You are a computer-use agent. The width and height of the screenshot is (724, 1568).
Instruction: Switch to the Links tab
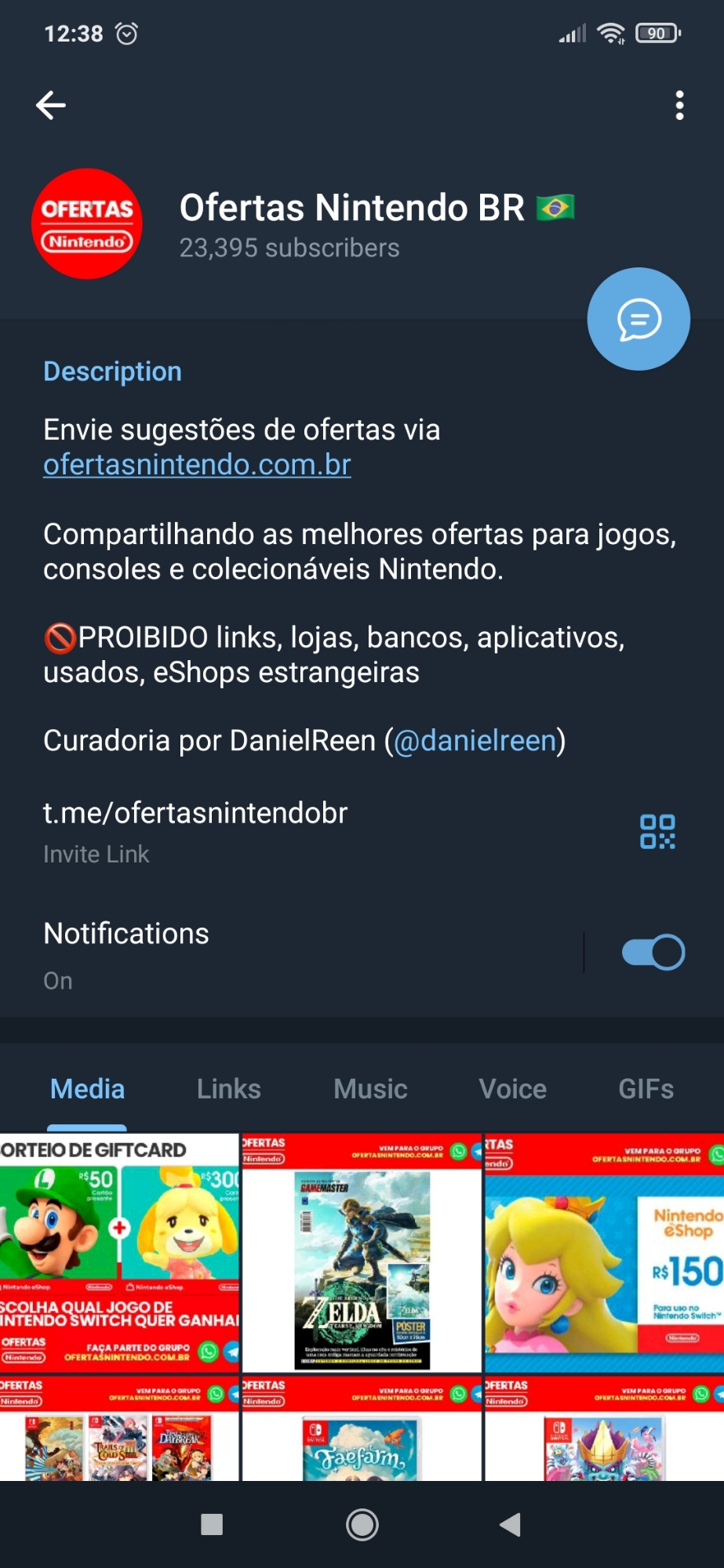(228, 1089)
